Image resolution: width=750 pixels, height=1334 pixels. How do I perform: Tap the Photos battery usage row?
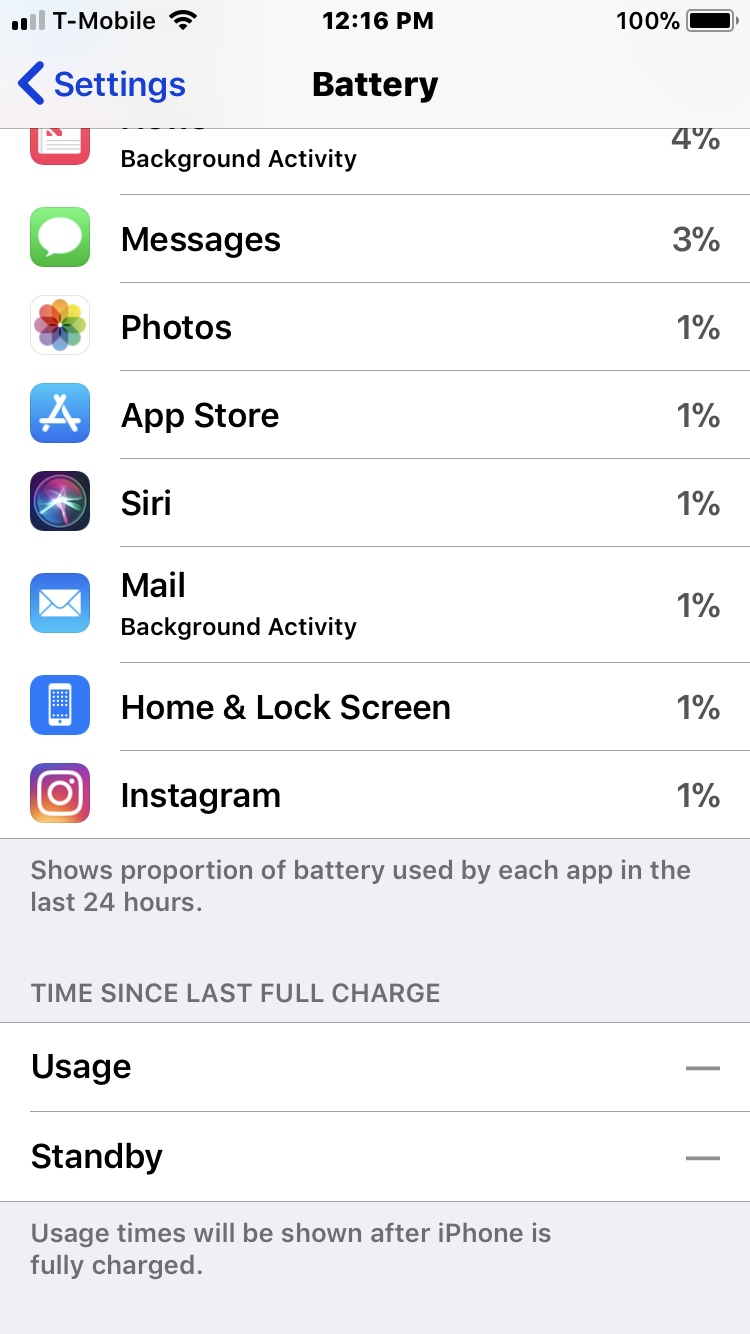375,328
